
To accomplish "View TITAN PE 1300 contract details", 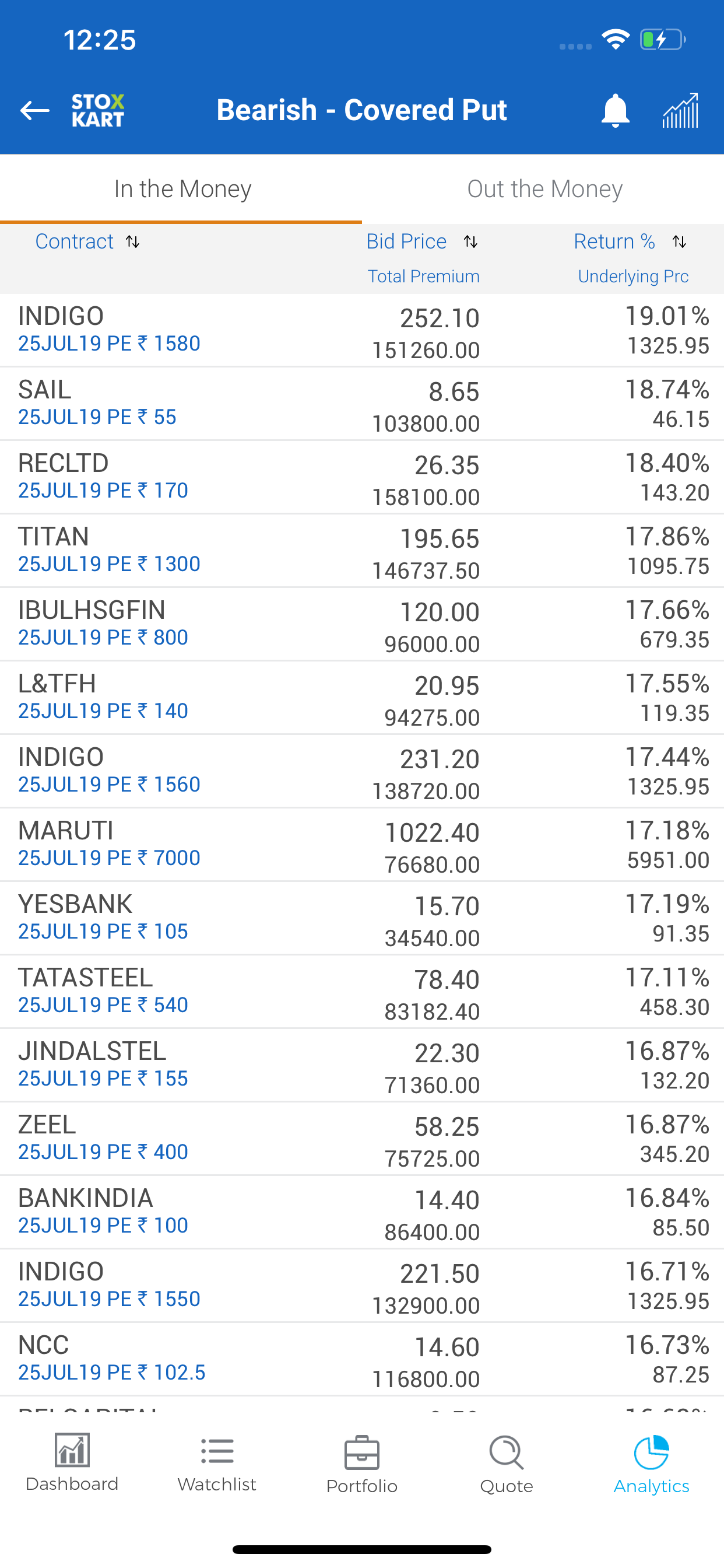I will click(362, 551).
